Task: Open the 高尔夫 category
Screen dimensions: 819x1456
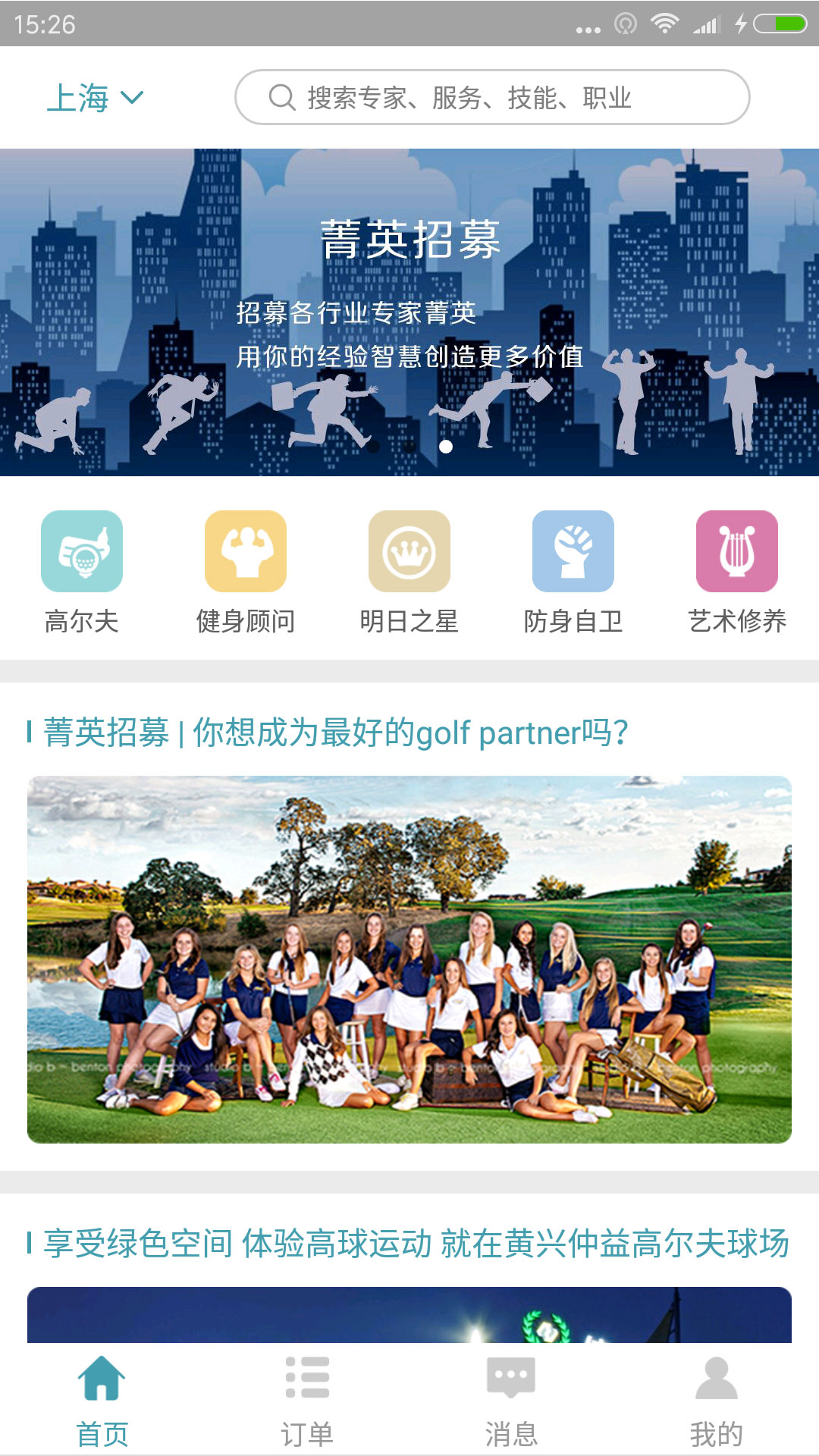Action: tap(82, 572)
